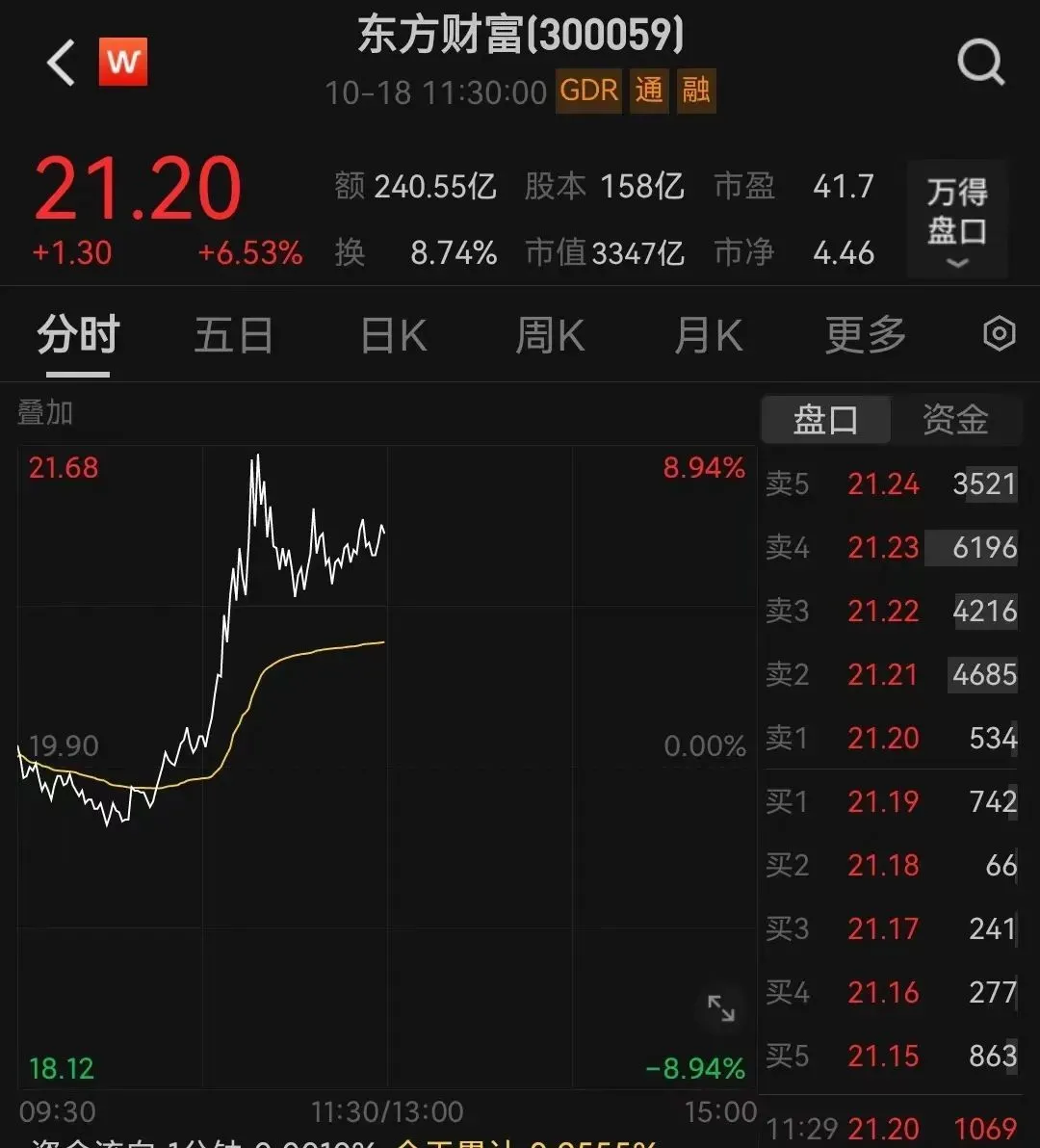Expand the chart to full screen
Screen dimensions: 1040x1148
(x=720, y=1008)
